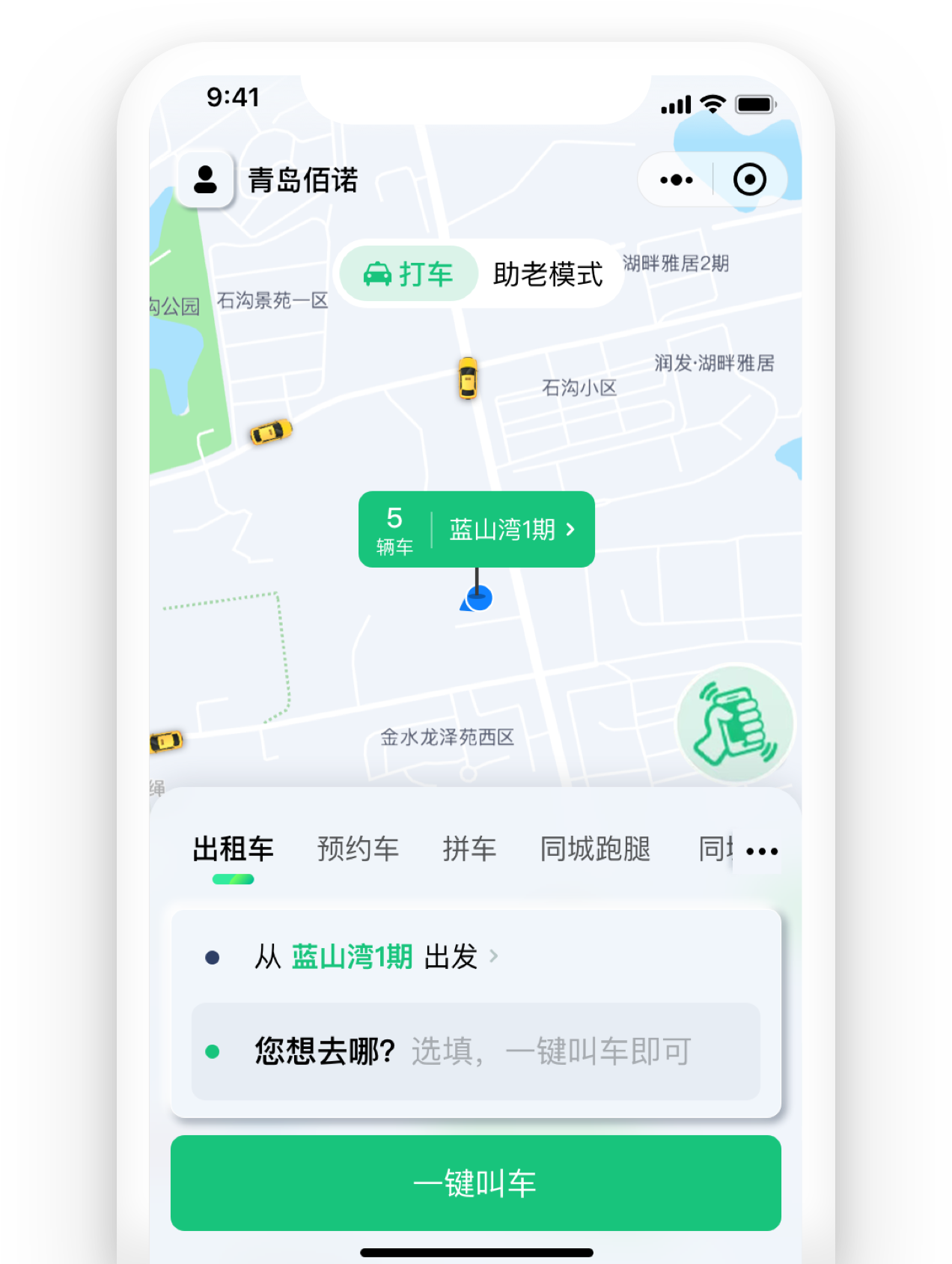This screenshot has width=952, height=1264.
Task: Switch to the 拼车 tab
Action: point(469,850)
